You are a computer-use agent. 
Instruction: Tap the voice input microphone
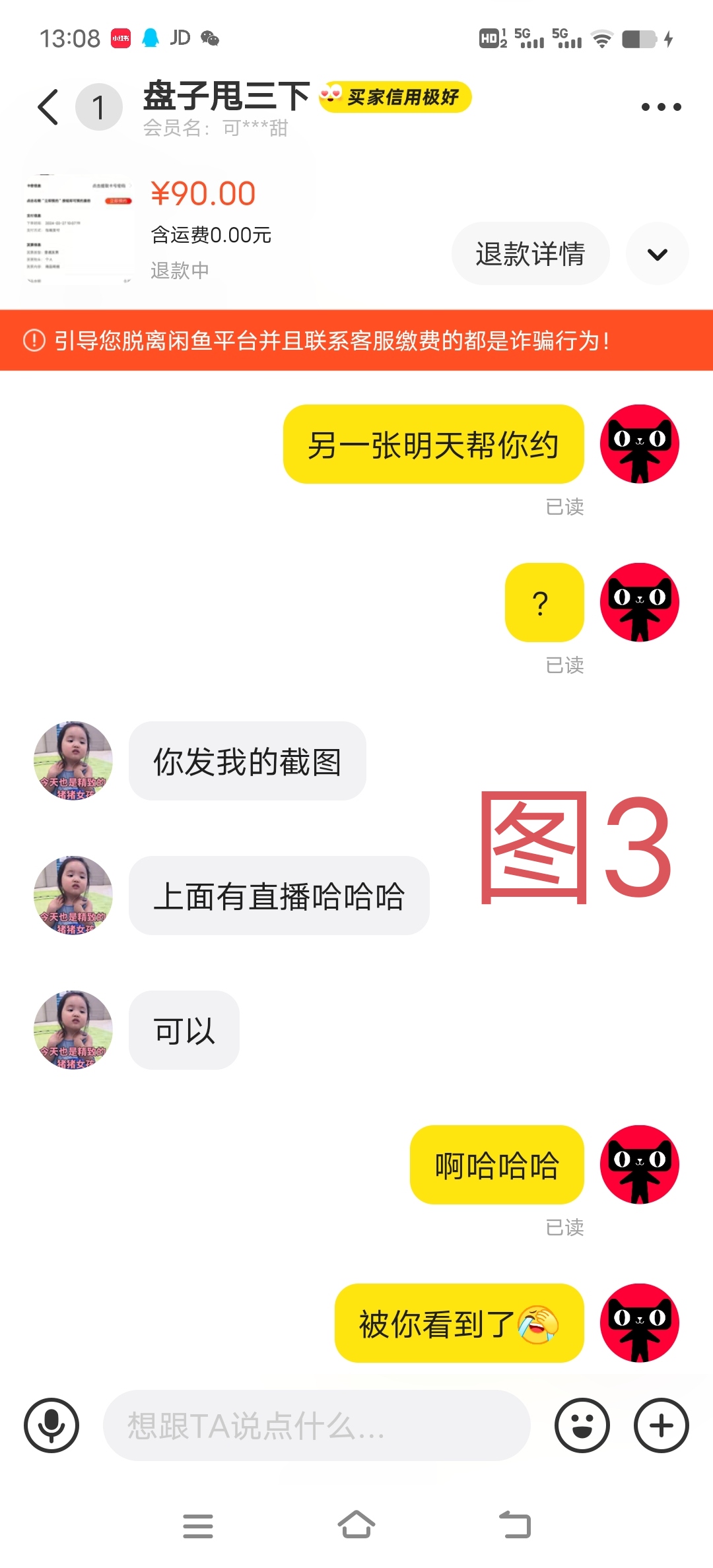(51, 1425)
